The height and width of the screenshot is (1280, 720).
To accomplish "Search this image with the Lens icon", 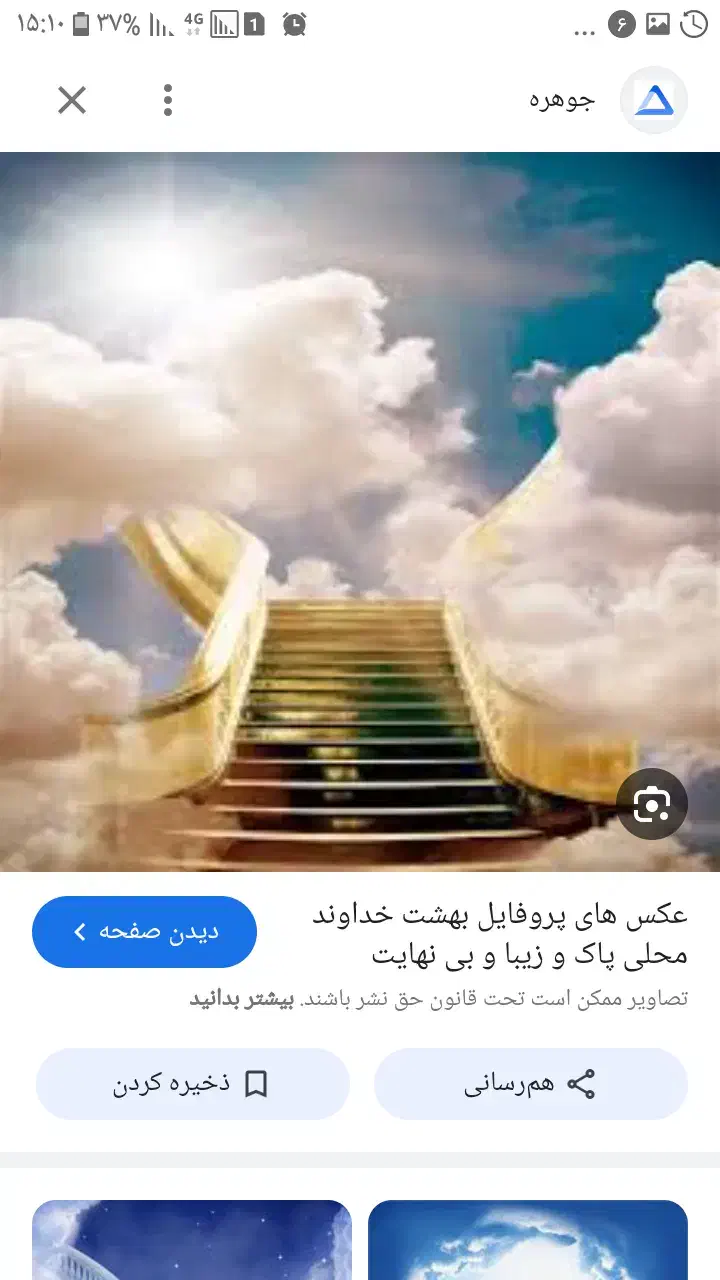I will click(x=652, y=804).
